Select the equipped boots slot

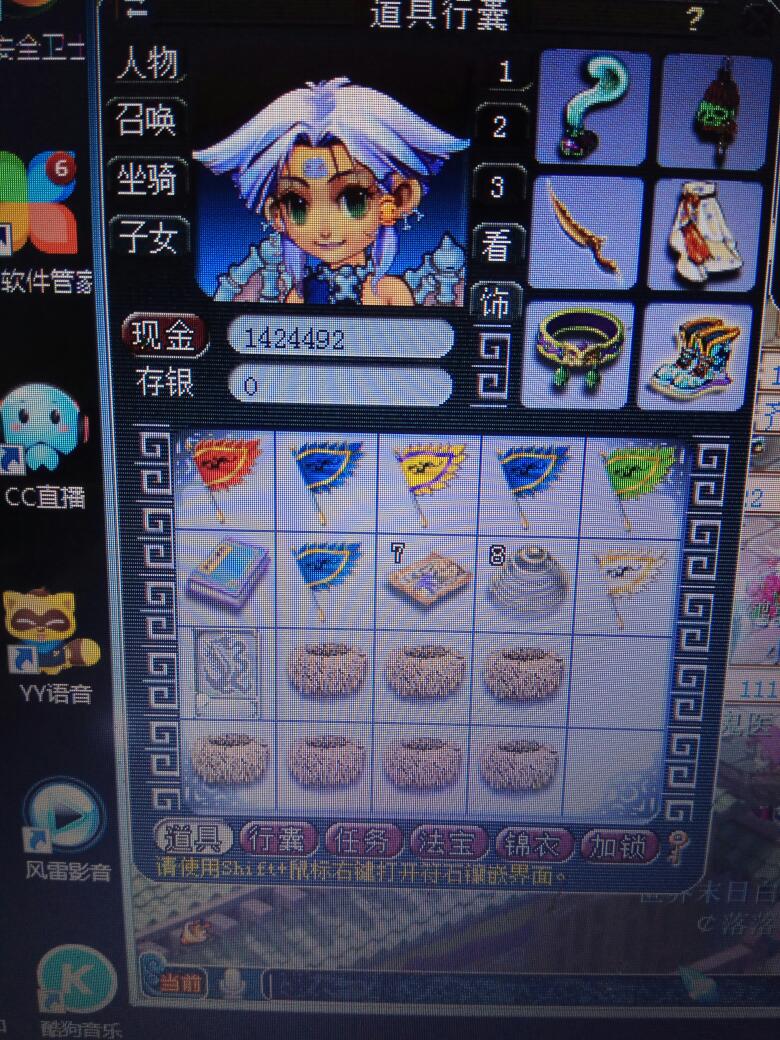pyautogui.click(x=693, y=357)
